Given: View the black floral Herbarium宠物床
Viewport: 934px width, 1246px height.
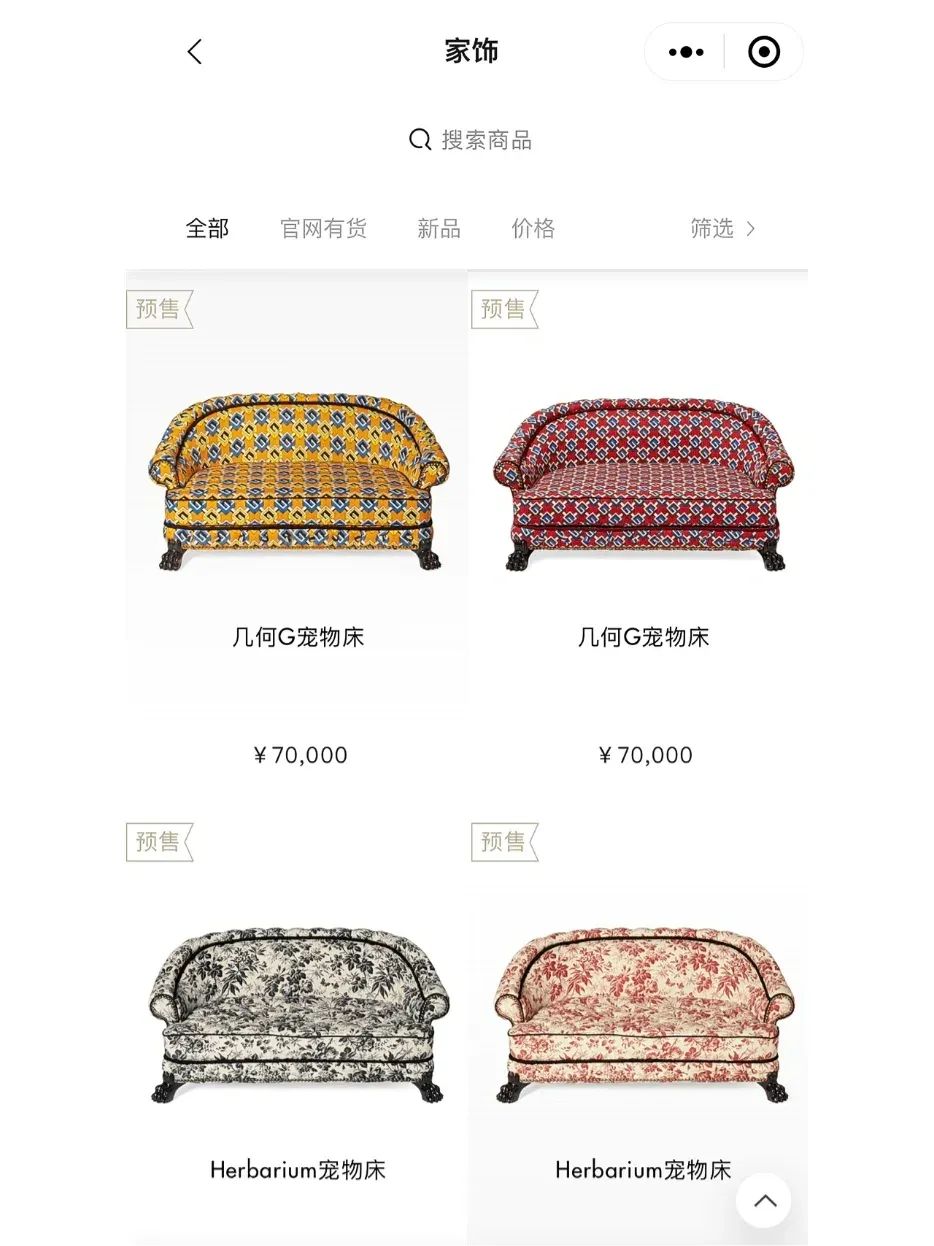Looking at the screenshot, I should coord(298,1015).
